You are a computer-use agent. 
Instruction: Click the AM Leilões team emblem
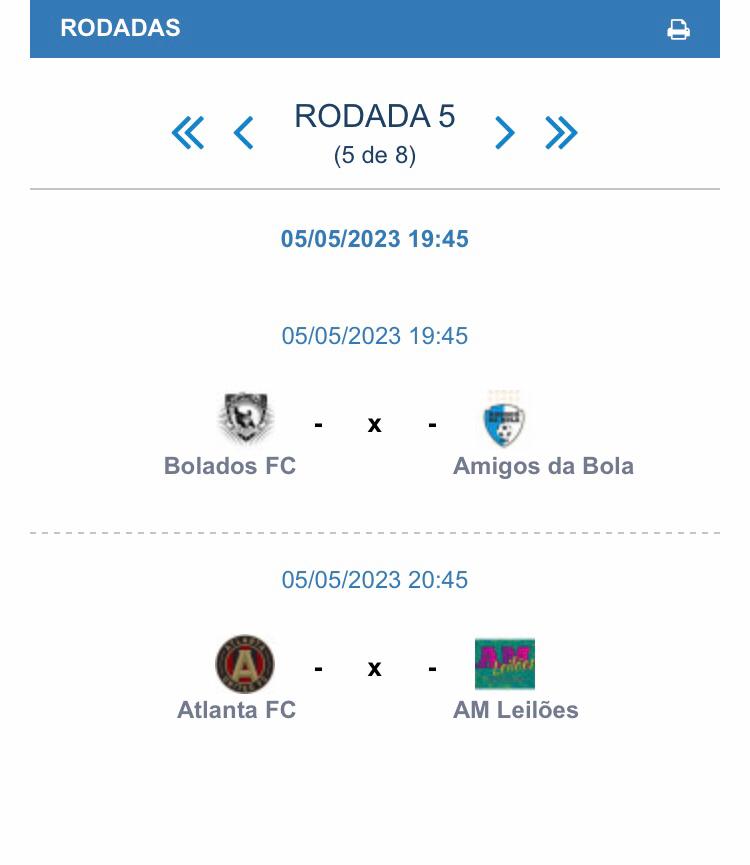(504, 661)
